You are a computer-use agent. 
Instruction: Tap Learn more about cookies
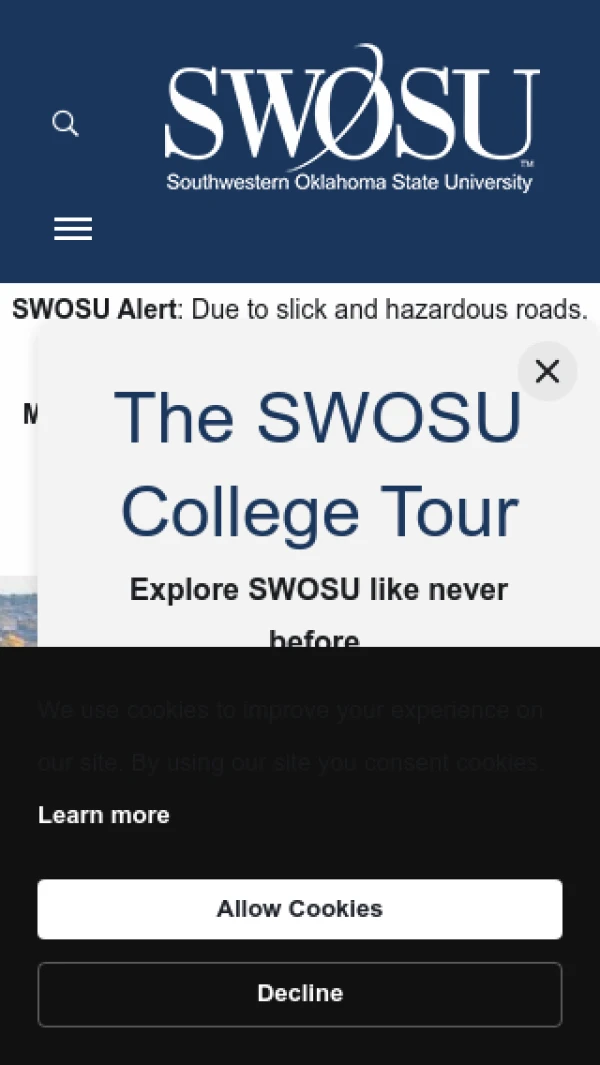click(x=104, y=815)
